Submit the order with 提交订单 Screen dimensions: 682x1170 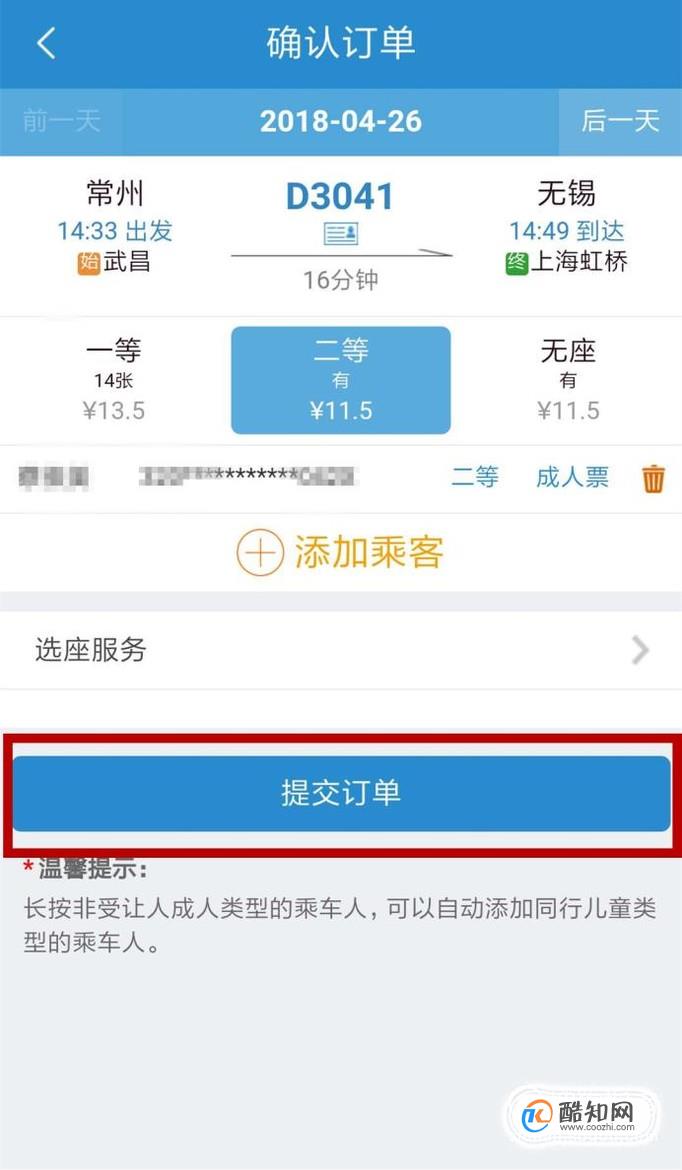pos(341,793)
